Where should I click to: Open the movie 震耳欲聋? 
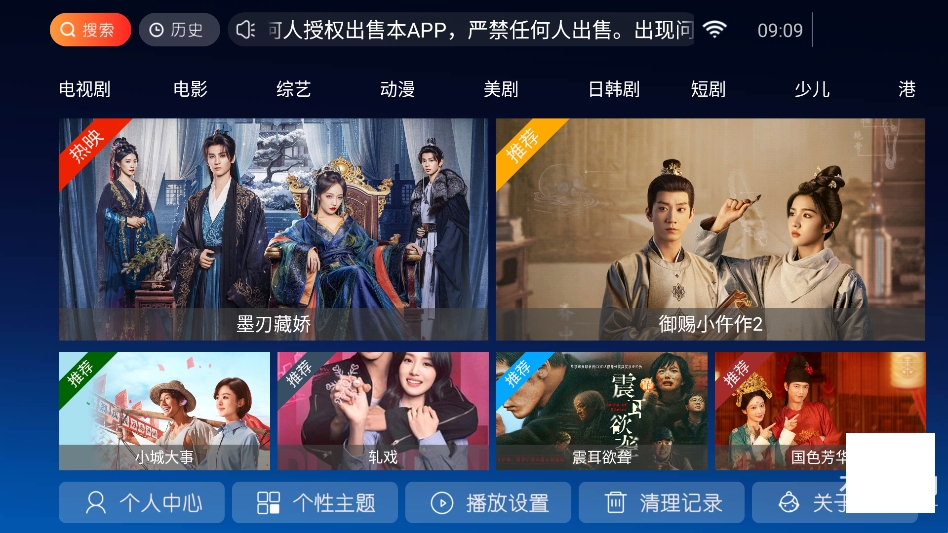[x=601, y=410]
